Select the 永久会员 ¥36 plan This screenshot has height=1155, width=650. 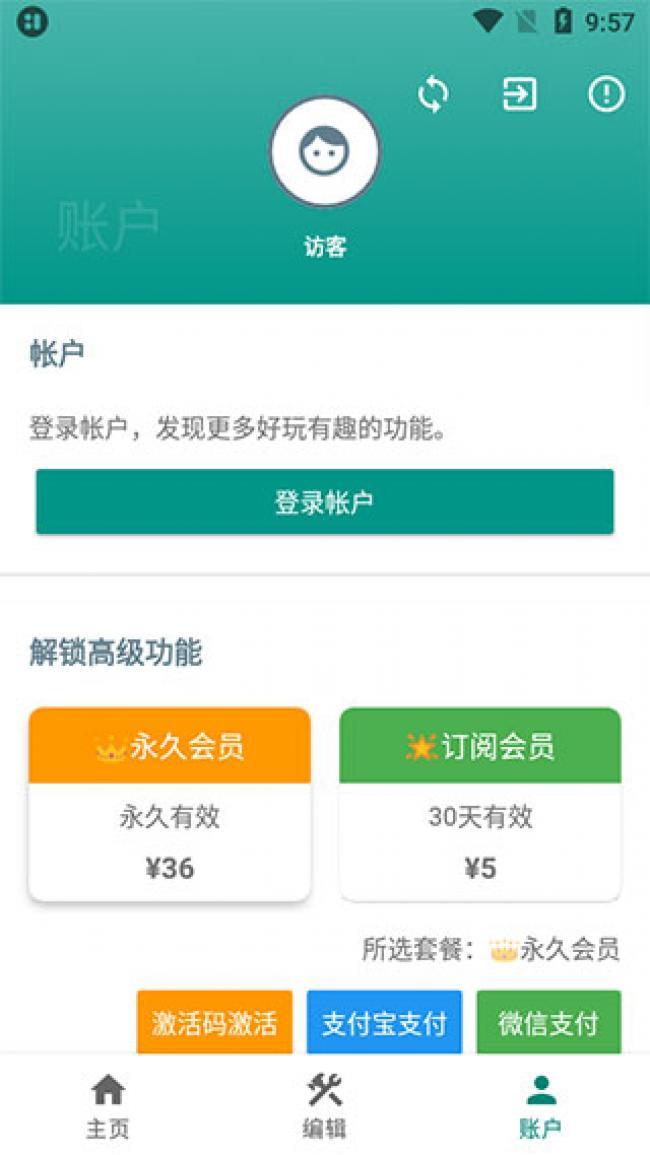pyautogui.click(x=169, y=805)
